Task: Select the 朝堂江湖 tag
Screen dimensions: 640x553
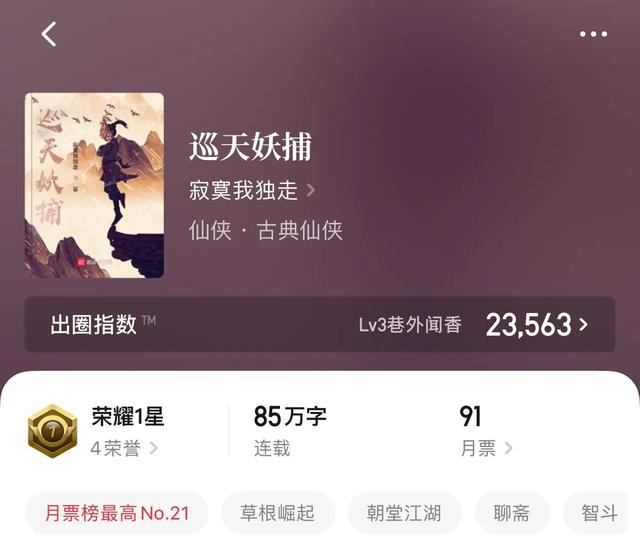Action: (x=404, y=513)
